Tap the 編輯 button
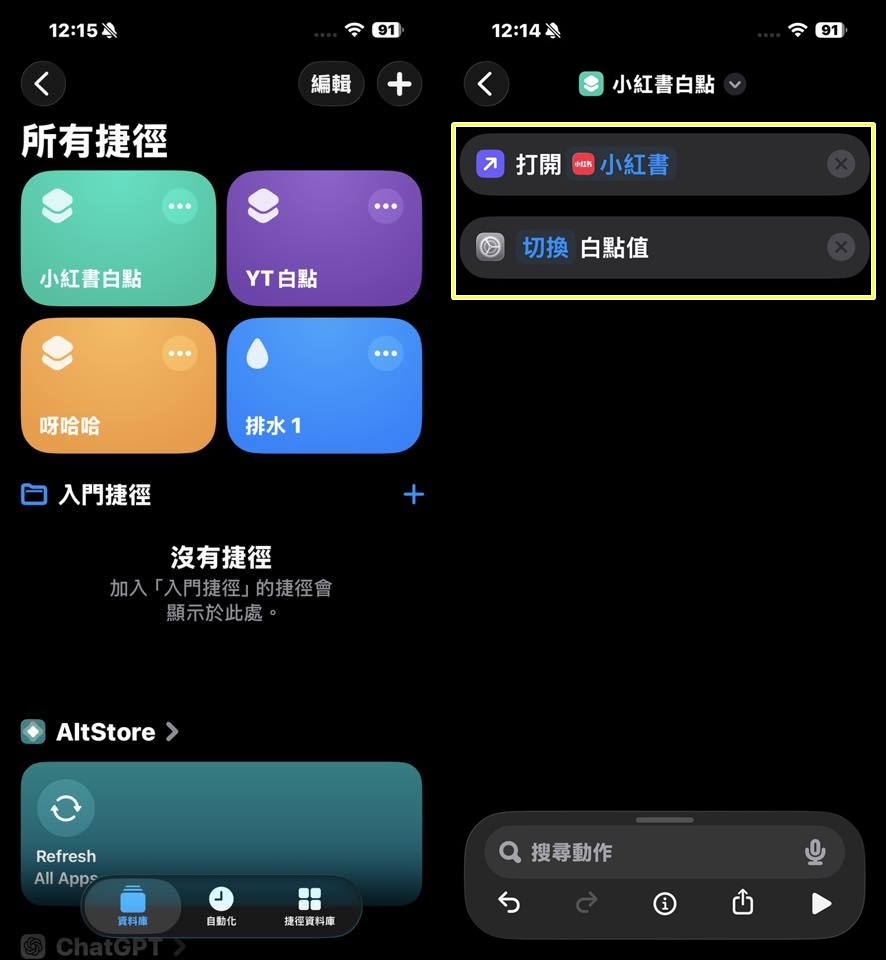Image resolution: width=886 pixels, height=960 pixels. tap(331, 84)
